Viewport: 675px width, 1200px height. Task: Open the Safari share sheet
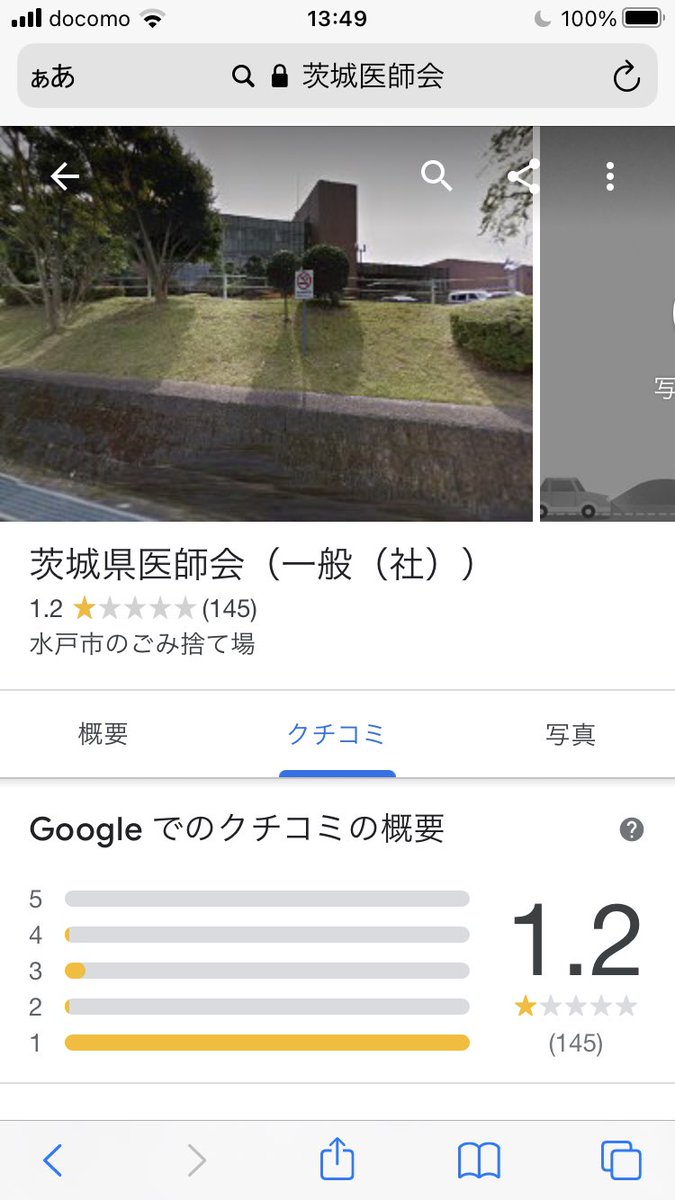[x=337, y=1159]
